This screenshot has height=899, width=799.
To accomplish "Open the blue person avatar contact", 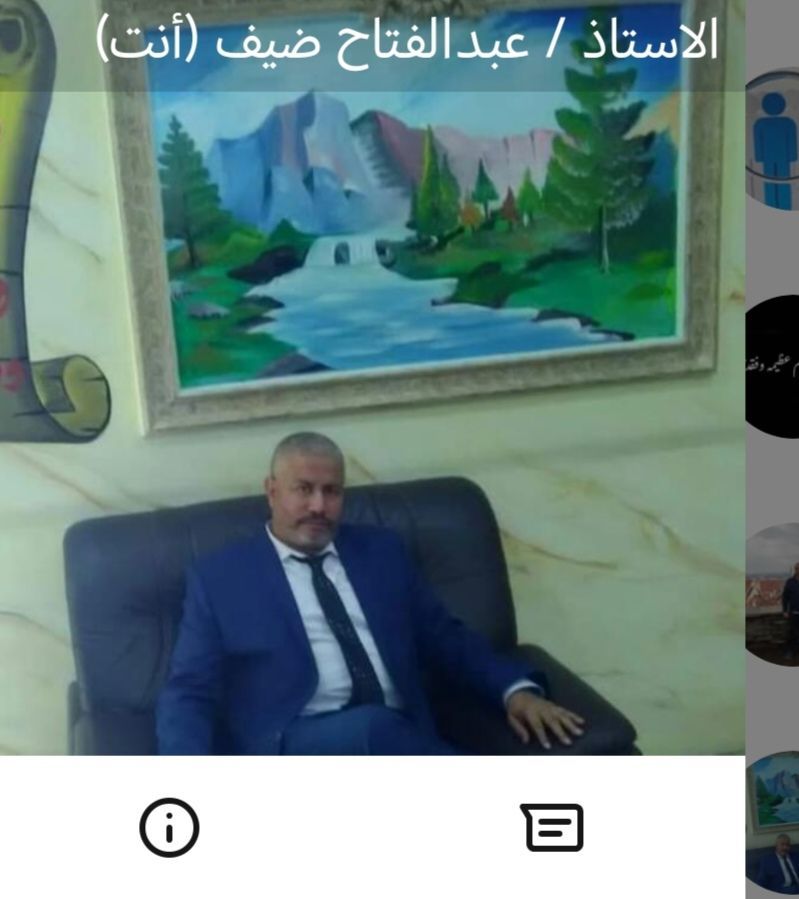I will pyautogui.click(x=775, y=142).
